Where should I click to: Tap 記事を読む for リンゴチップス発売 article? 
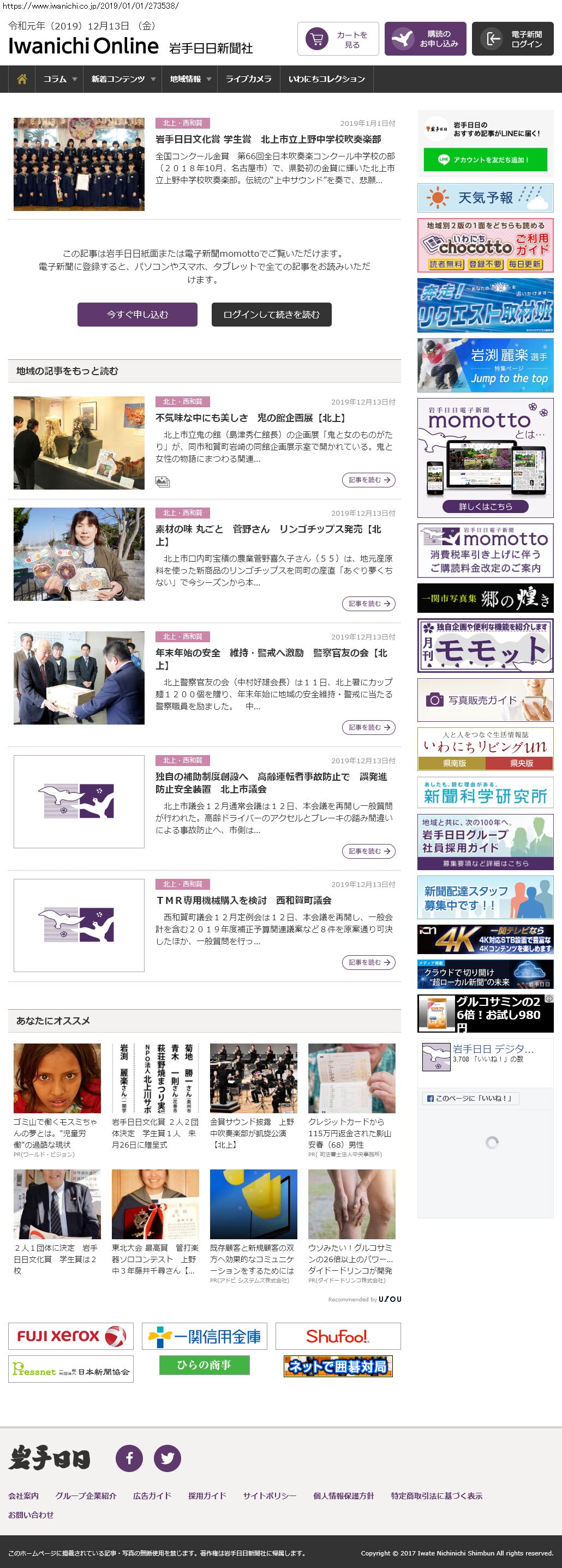click(368, 604)
